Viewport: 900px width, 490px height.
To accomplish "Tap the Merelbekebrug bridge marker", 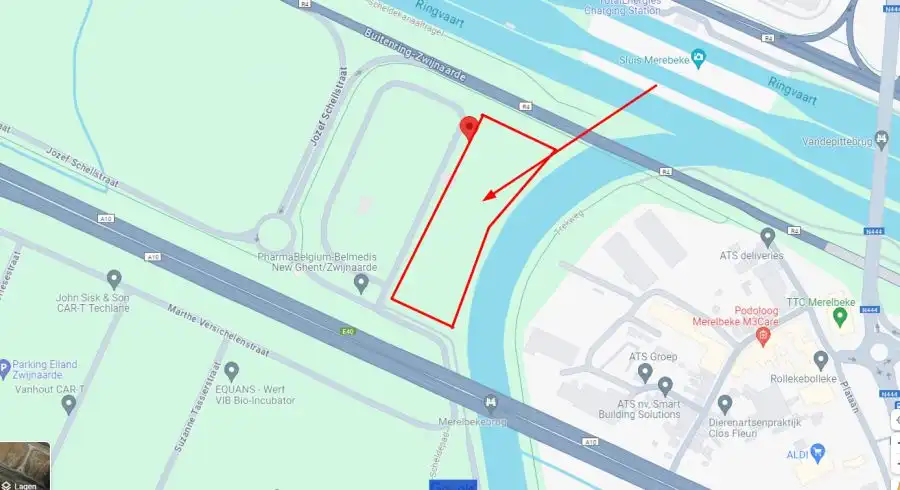I will (490, 403).
